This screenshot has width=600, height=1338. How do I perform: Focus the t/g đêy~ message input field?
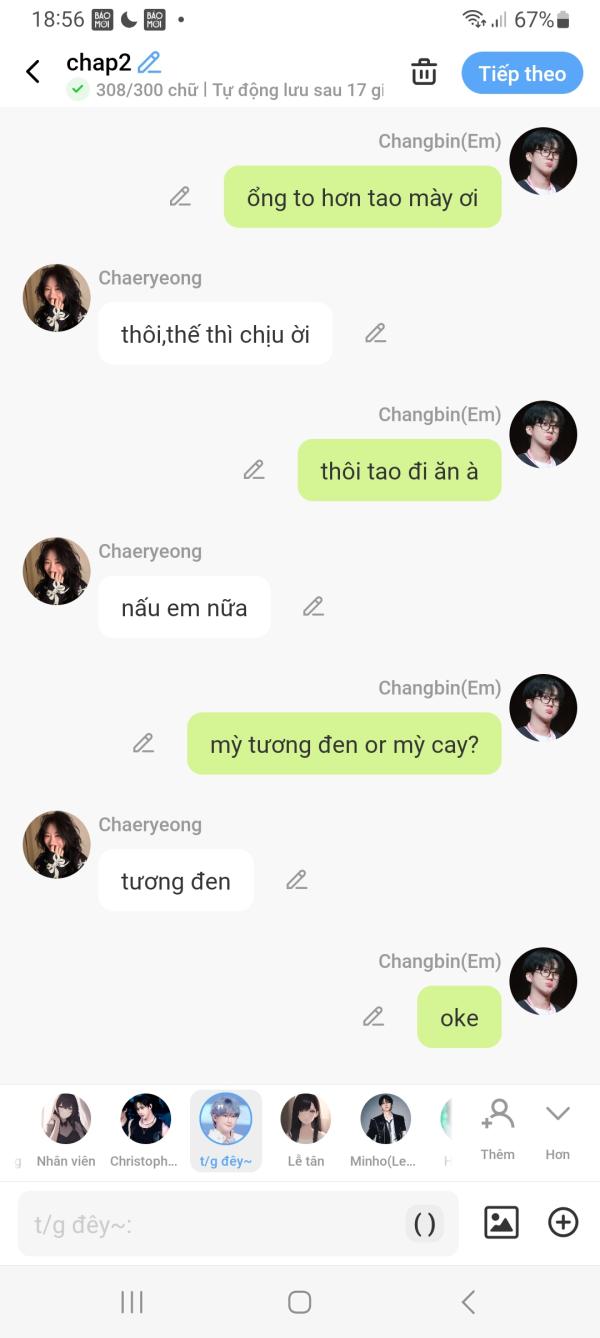click(x=210, y=1224)
